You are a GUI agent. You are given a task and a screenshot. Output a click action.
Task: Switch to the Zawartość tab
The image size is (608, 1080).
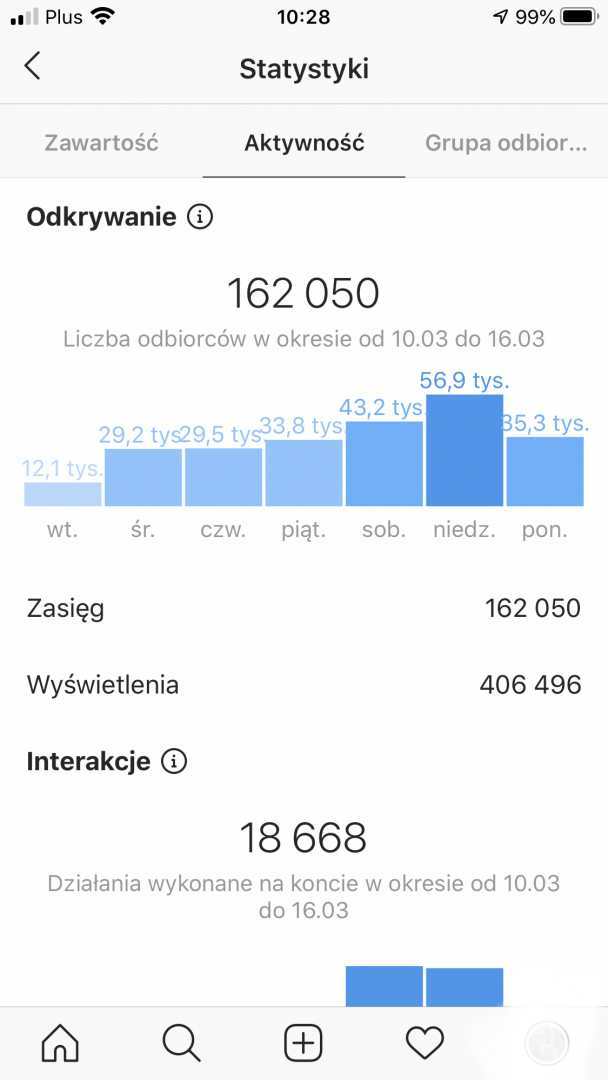click(x=101, y=143)
